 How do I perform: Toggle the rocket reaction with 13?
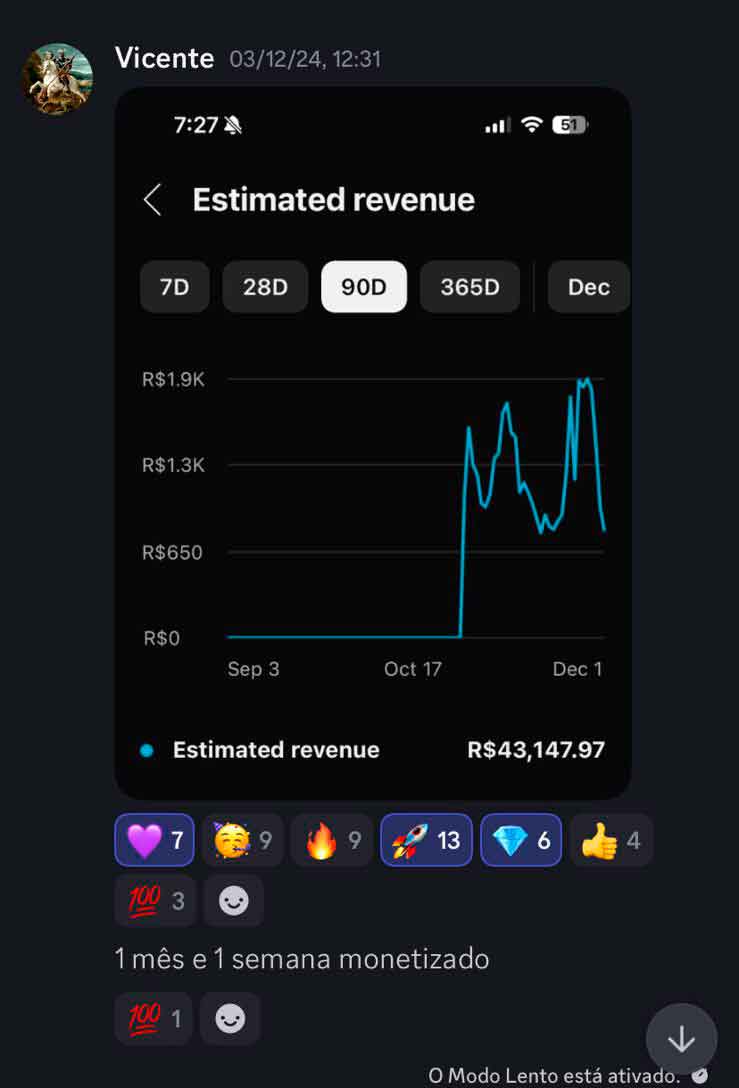[426, 840]
